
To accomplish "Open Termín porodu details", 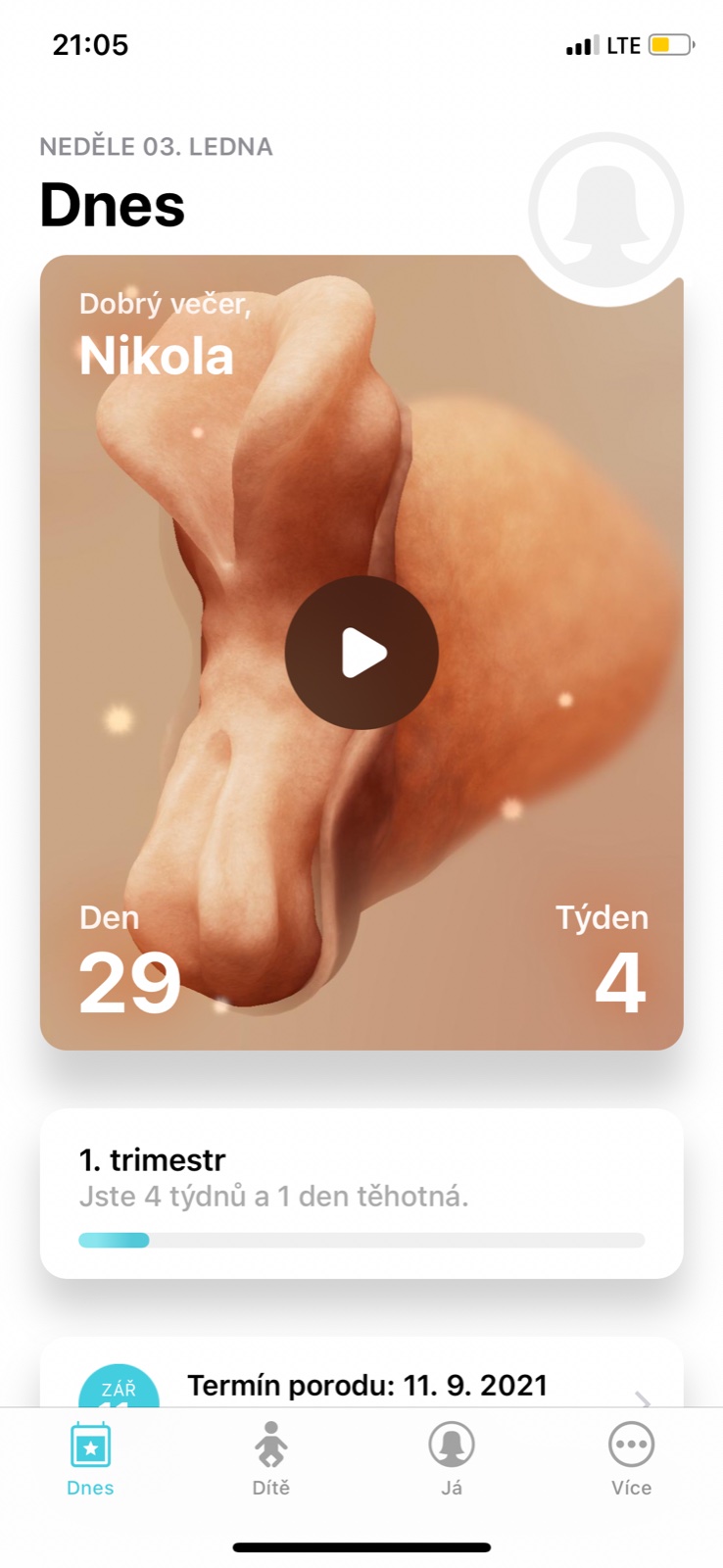I will pos(366,1386).
